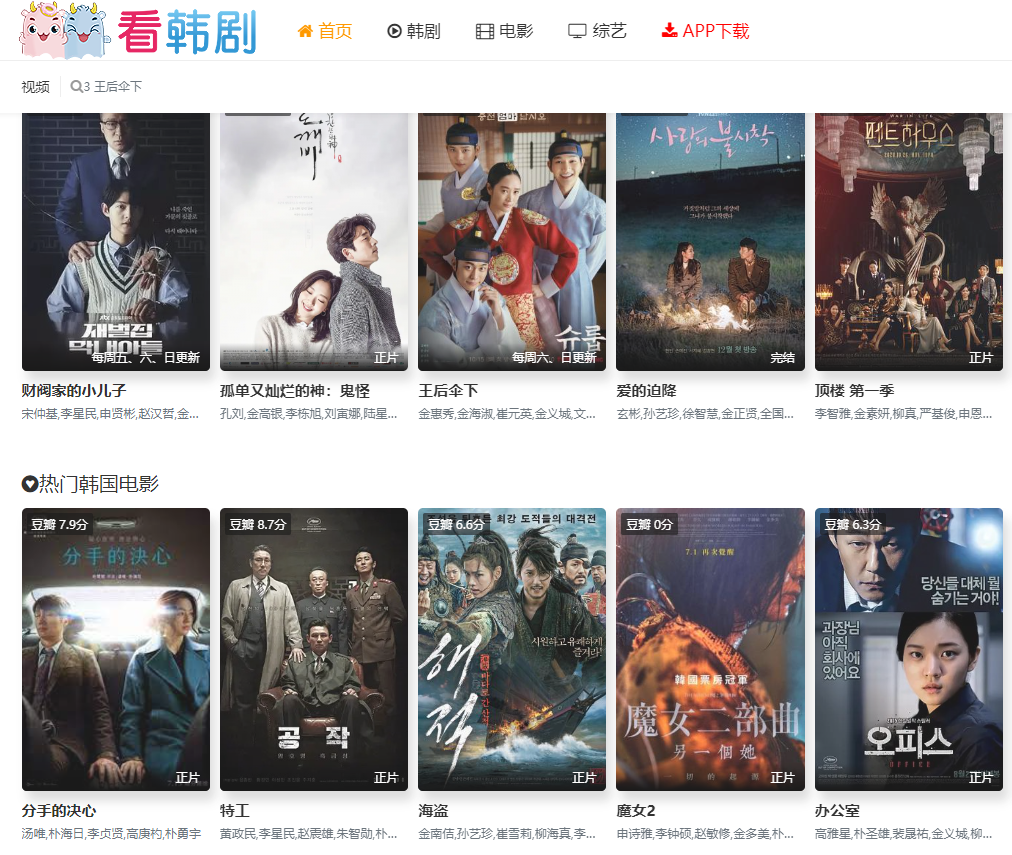Select the movie 魔女2
This screenshot has height=855, width=1012.
710,650
